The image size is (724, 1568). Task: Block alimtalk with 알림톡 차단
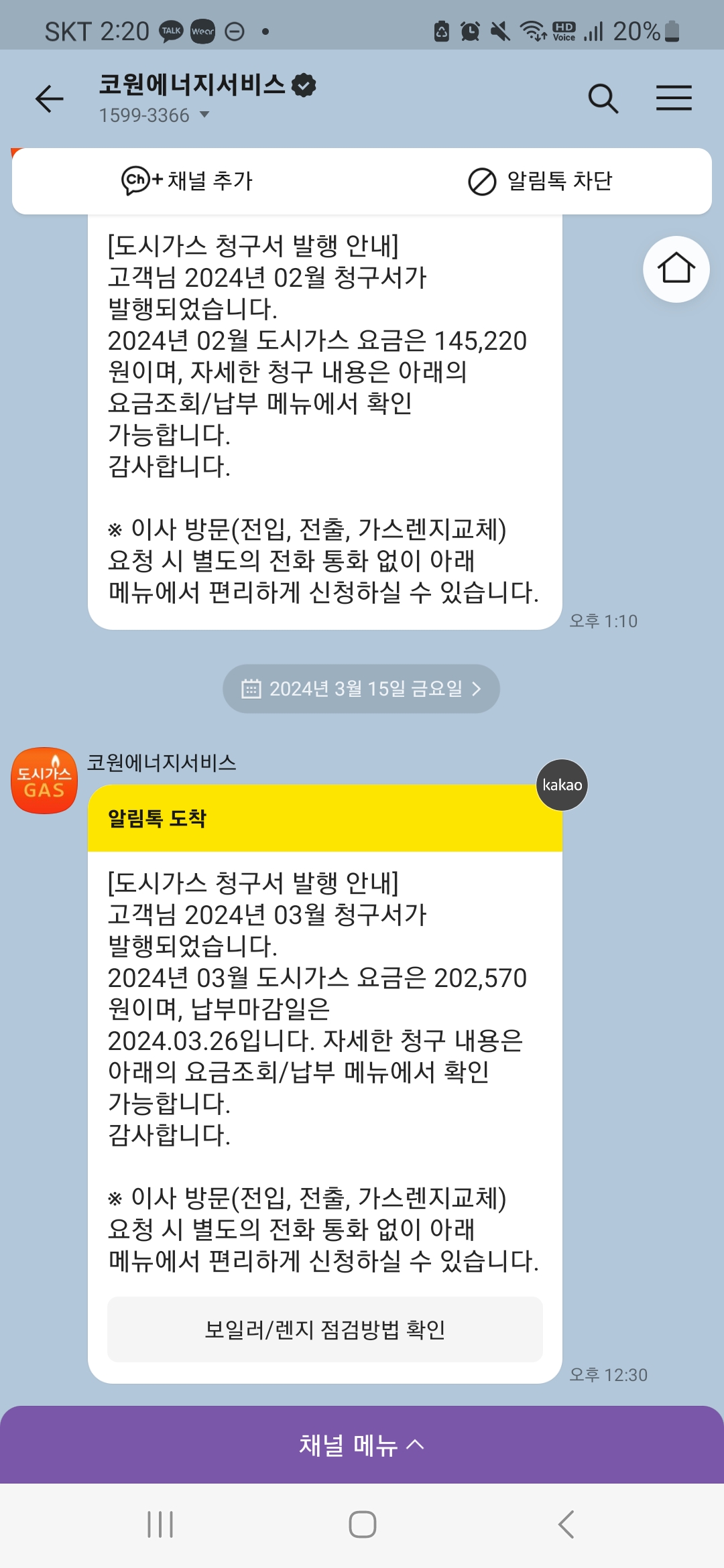coord(540,181)
